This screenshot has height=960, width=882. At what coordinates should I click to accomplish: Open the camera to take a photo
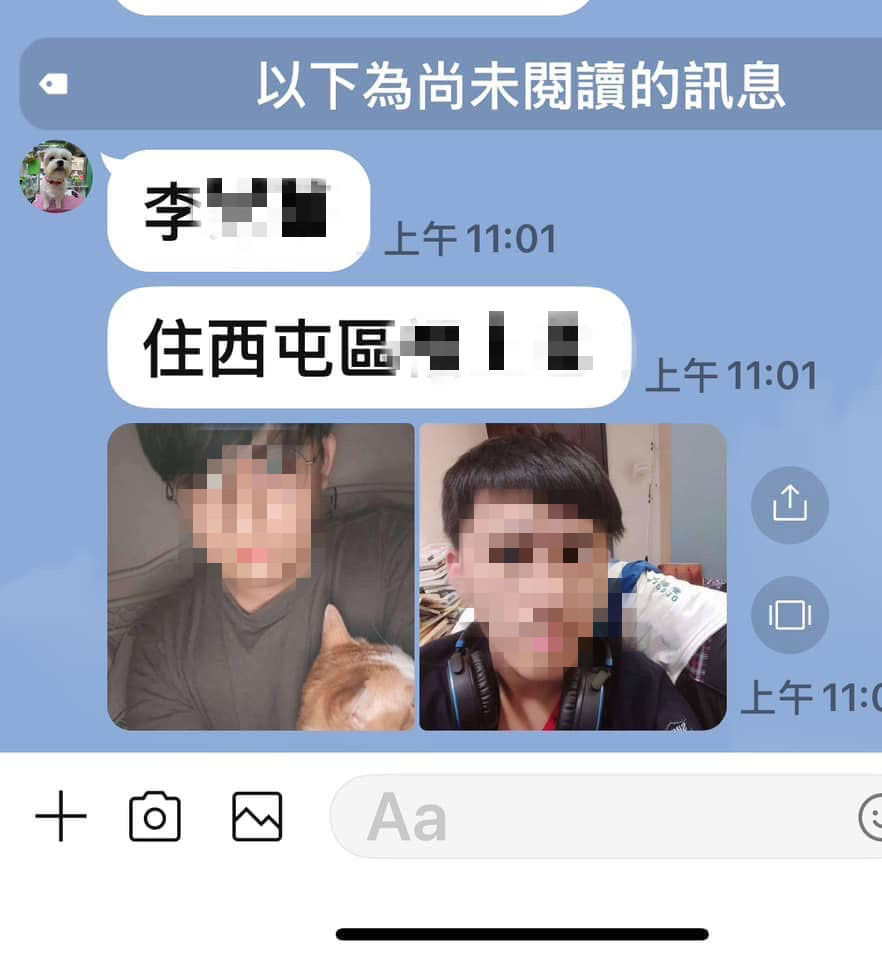(x=155, y=816)
